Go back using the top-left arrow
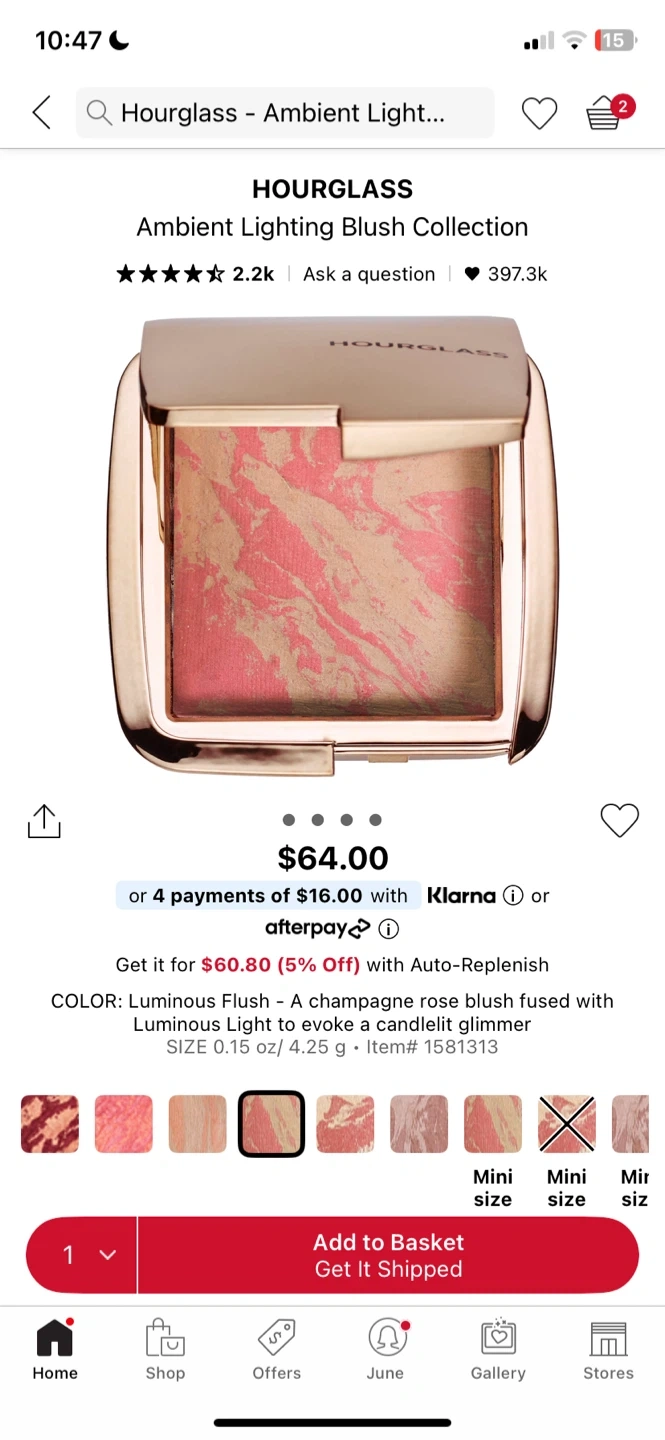Screen dimensions: 665x1440 click(41, 112)
